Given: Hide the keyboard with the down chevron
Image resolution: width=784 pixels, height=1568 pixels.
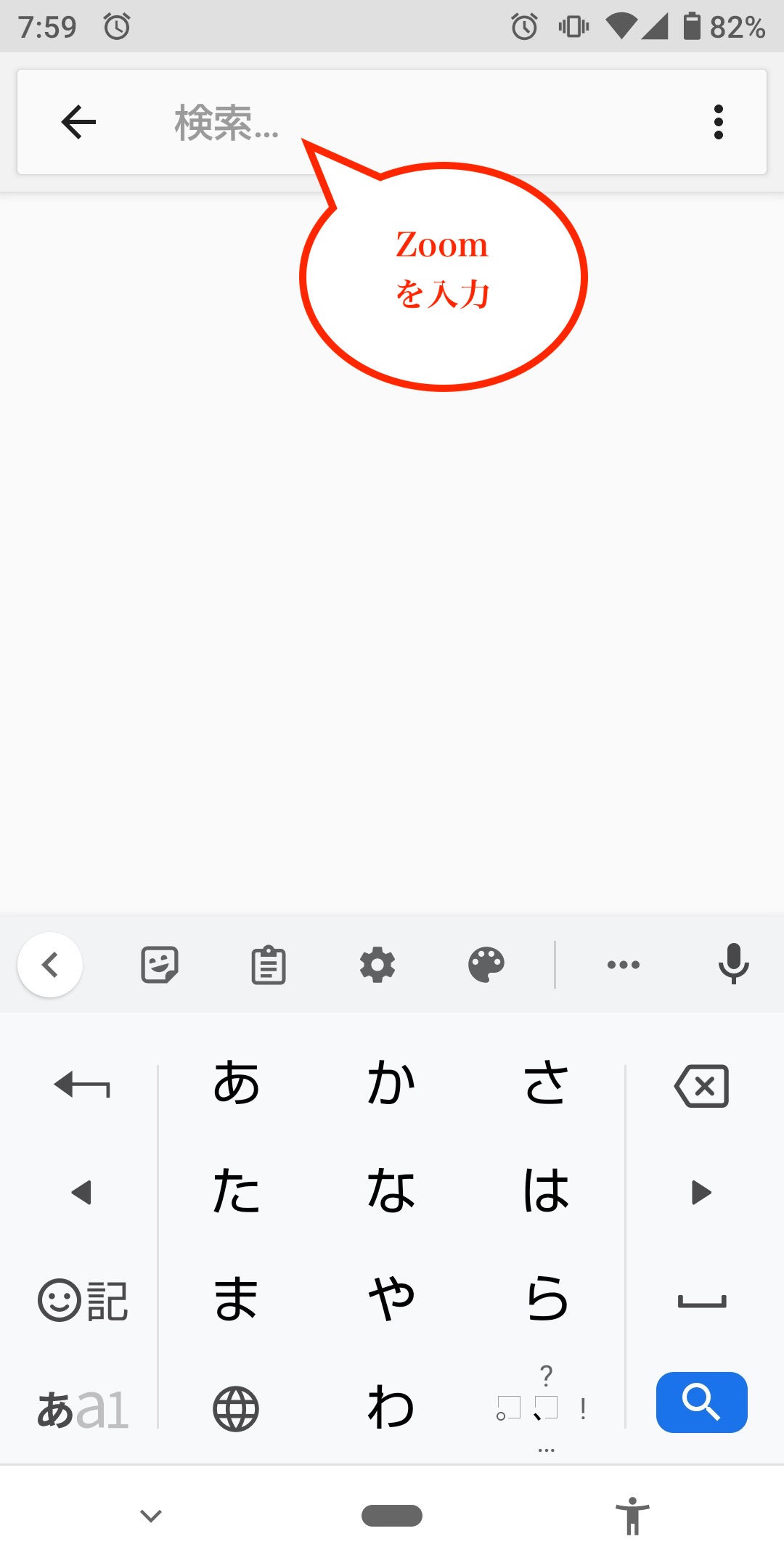Looking at the screenshot, I should (x=151, y=1516).
